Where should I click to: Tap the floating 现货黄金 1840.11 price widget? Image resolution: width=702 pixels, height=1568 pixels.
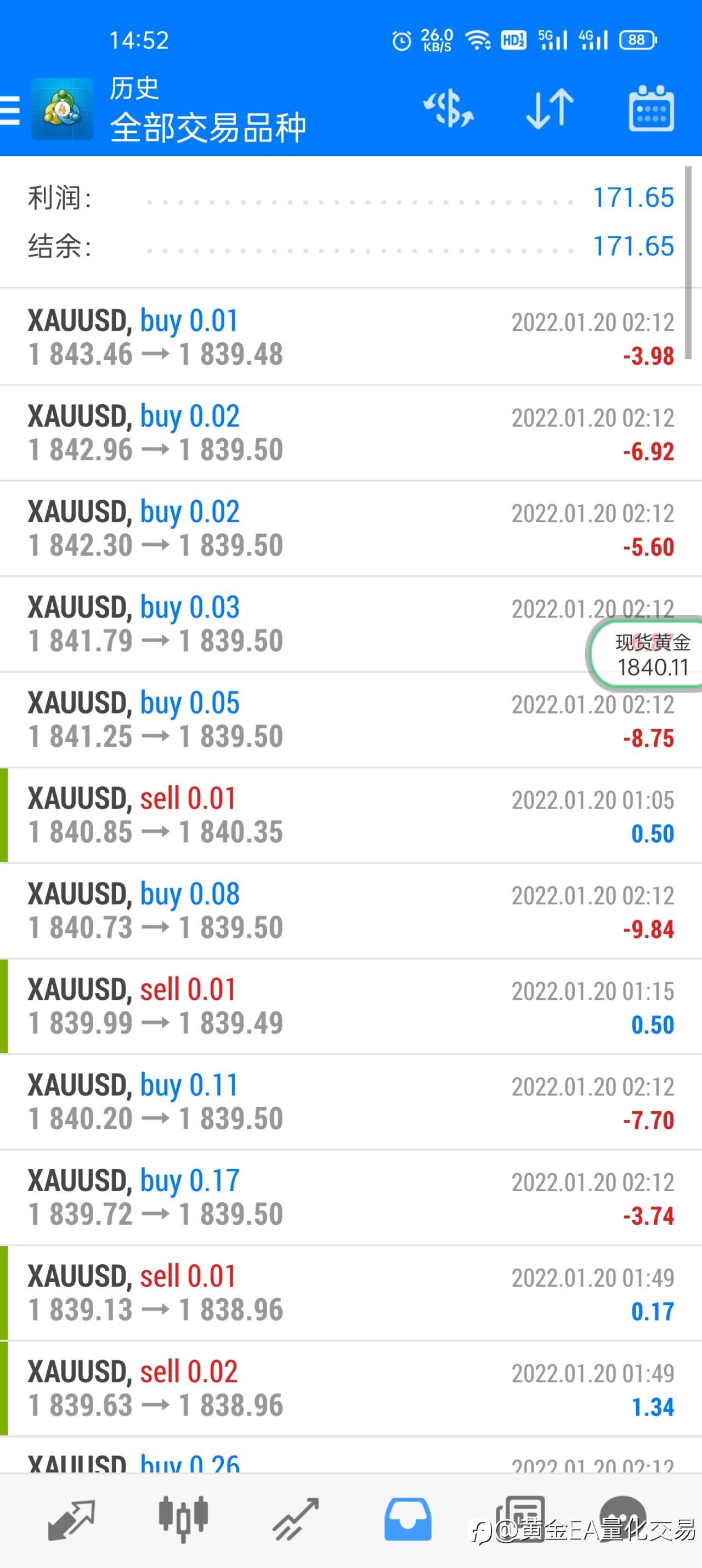pyautogui.click(x=647, y=654)
